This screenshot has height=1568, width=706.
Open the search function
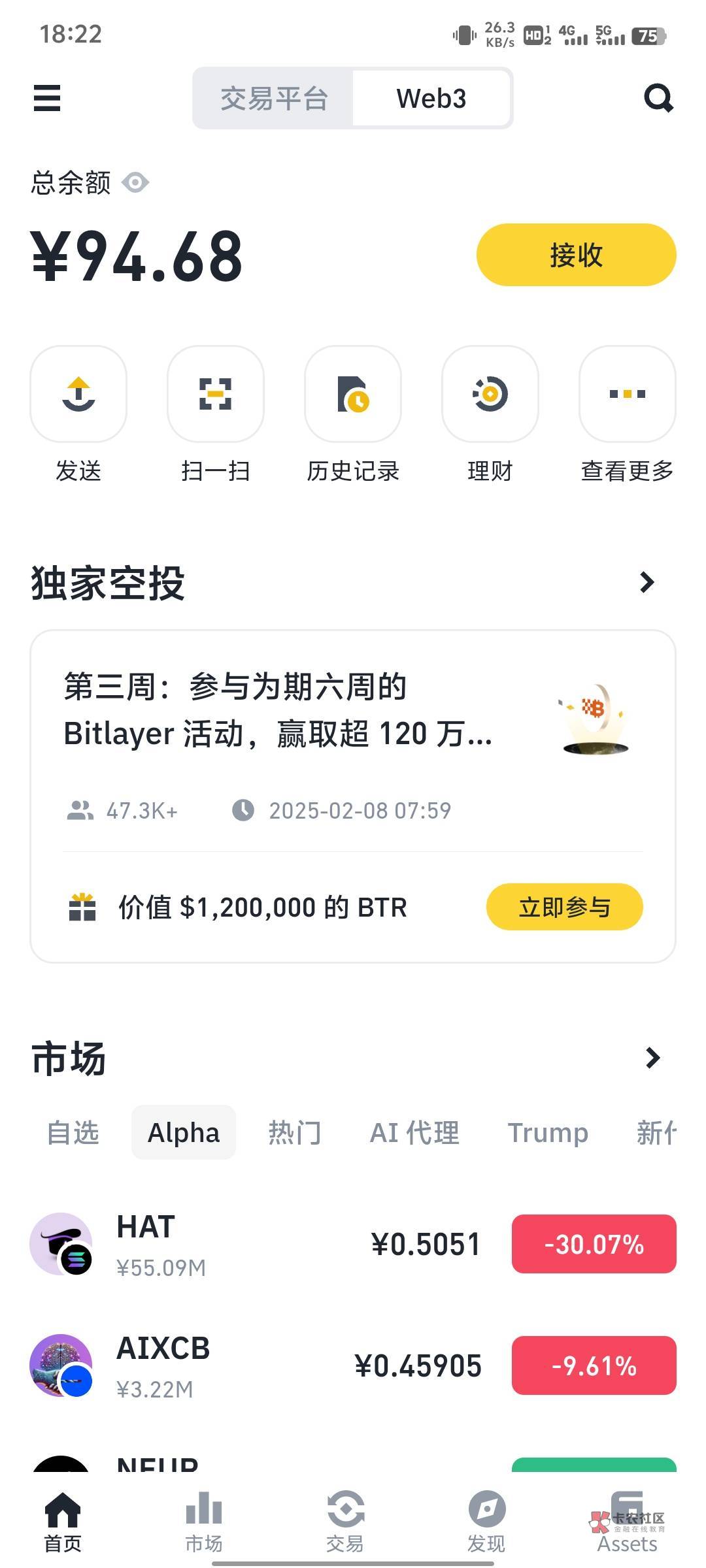[660, 98]
